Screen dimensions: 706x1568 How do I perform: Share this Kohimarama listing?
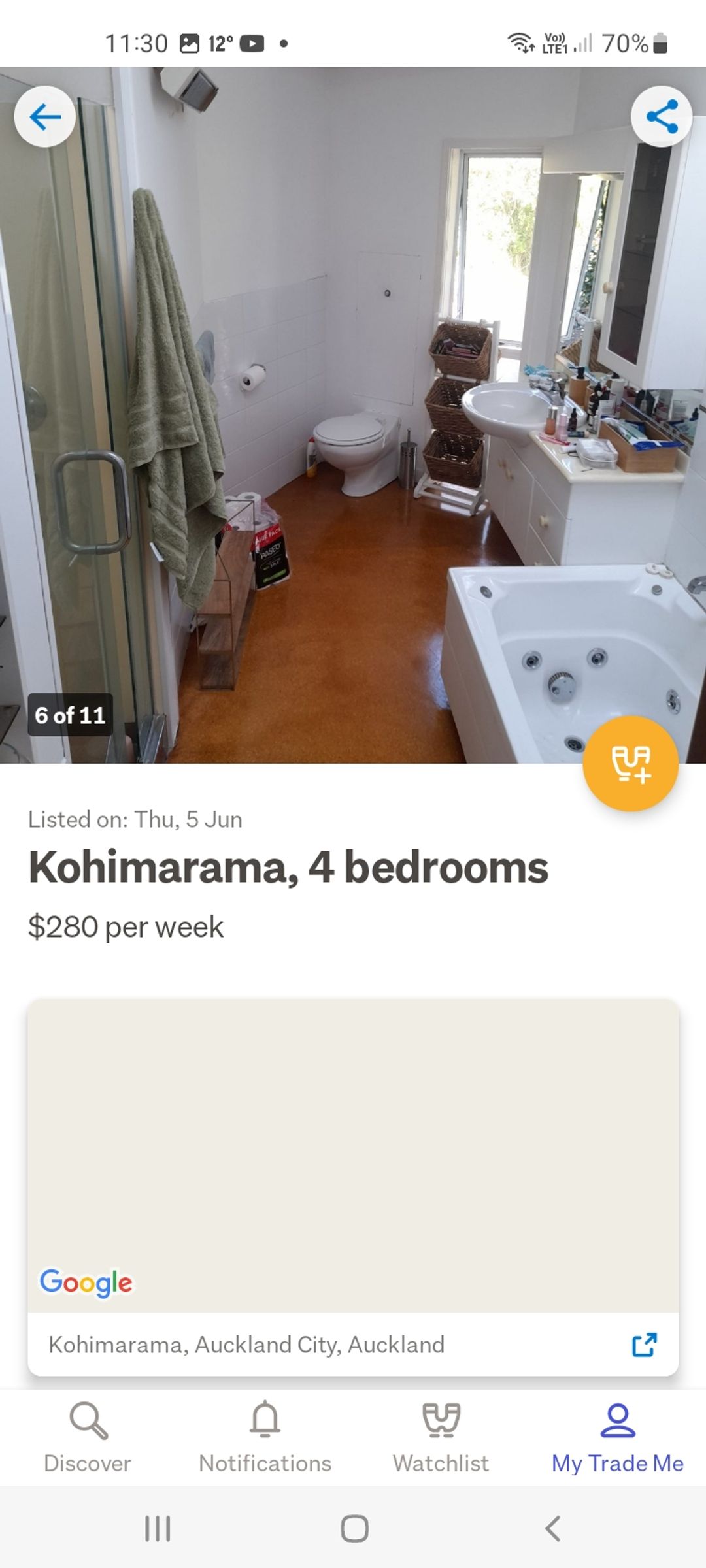click(661, 117)
